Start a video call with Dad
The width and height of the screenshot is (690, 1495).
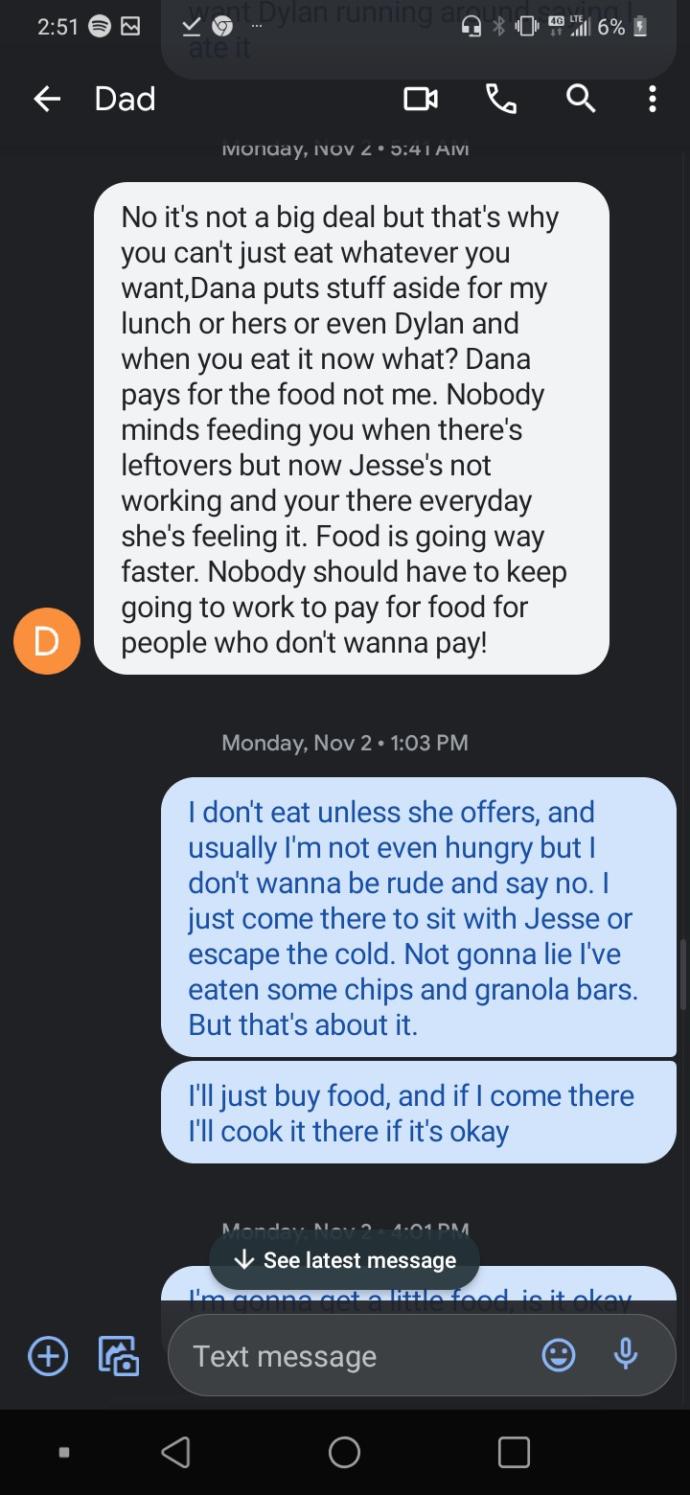click(x=420, y=98)
